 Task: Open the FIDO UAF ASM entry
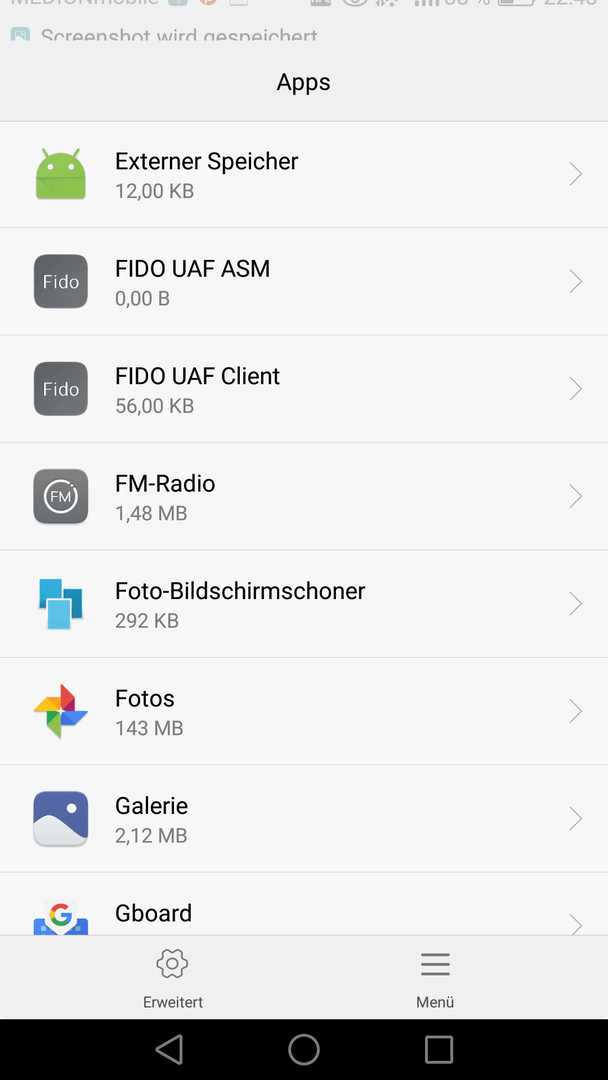pyautogui.click(x=304, y=282)
